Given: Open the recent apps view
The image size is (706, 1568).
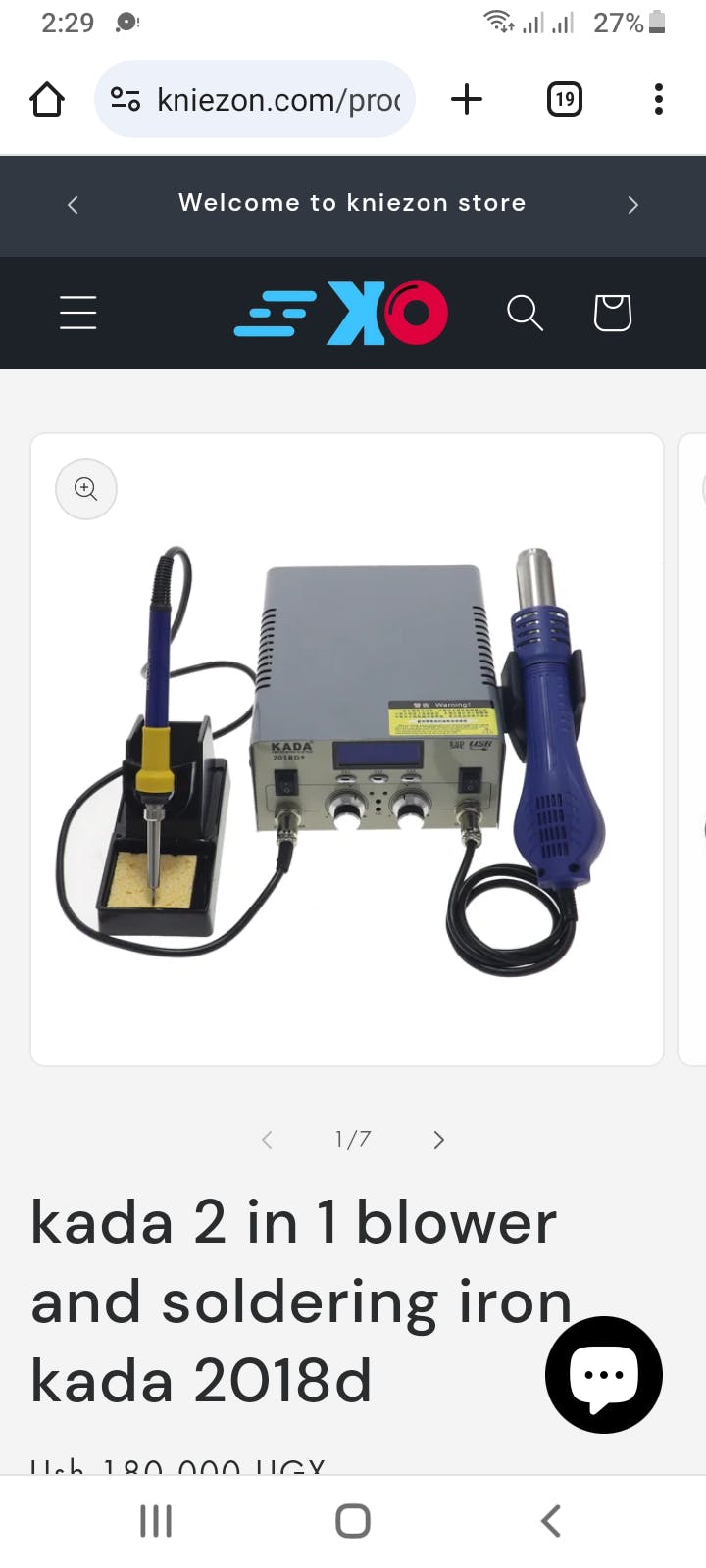Looking at the screenshot, I should coord(156,1521).
